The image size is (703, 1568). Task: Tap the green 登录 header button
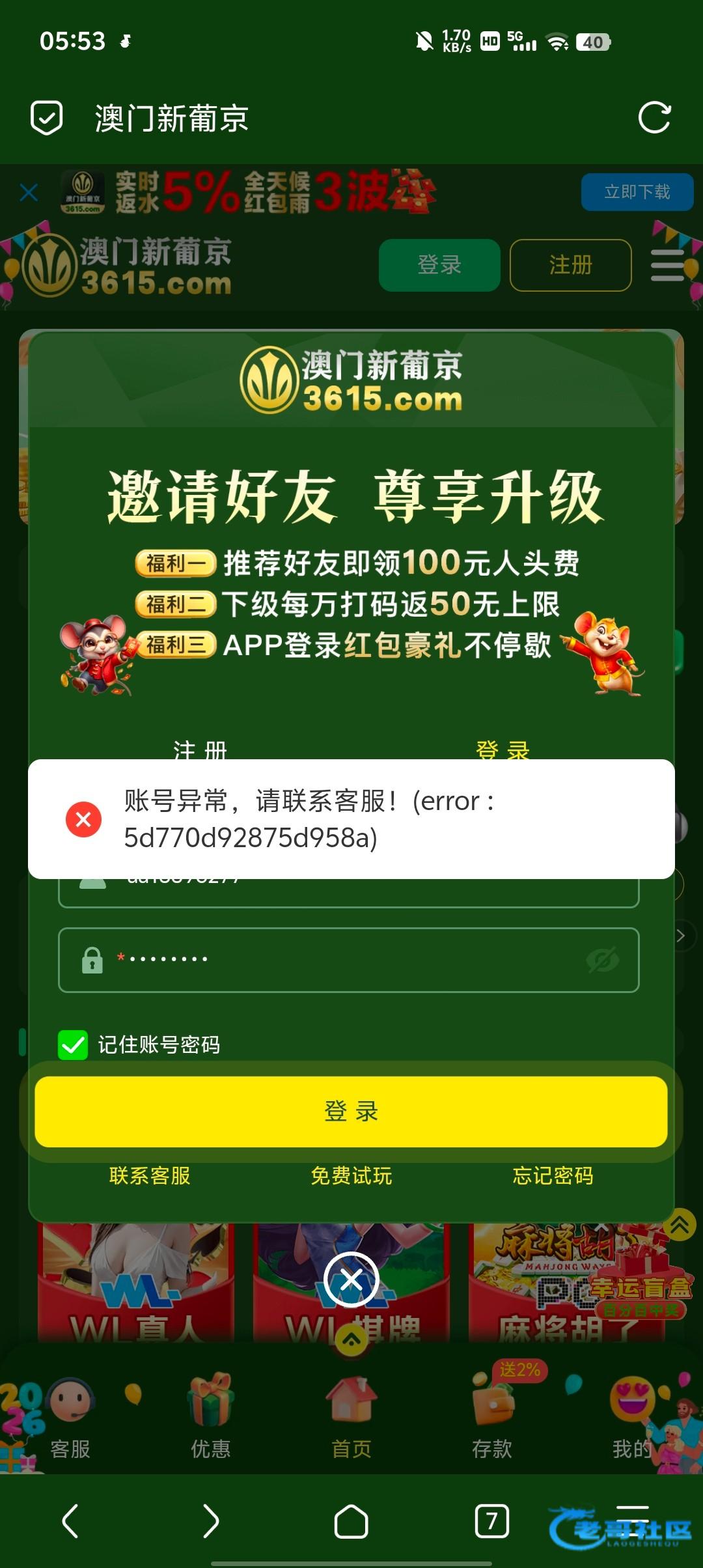[x=439, y=265]
